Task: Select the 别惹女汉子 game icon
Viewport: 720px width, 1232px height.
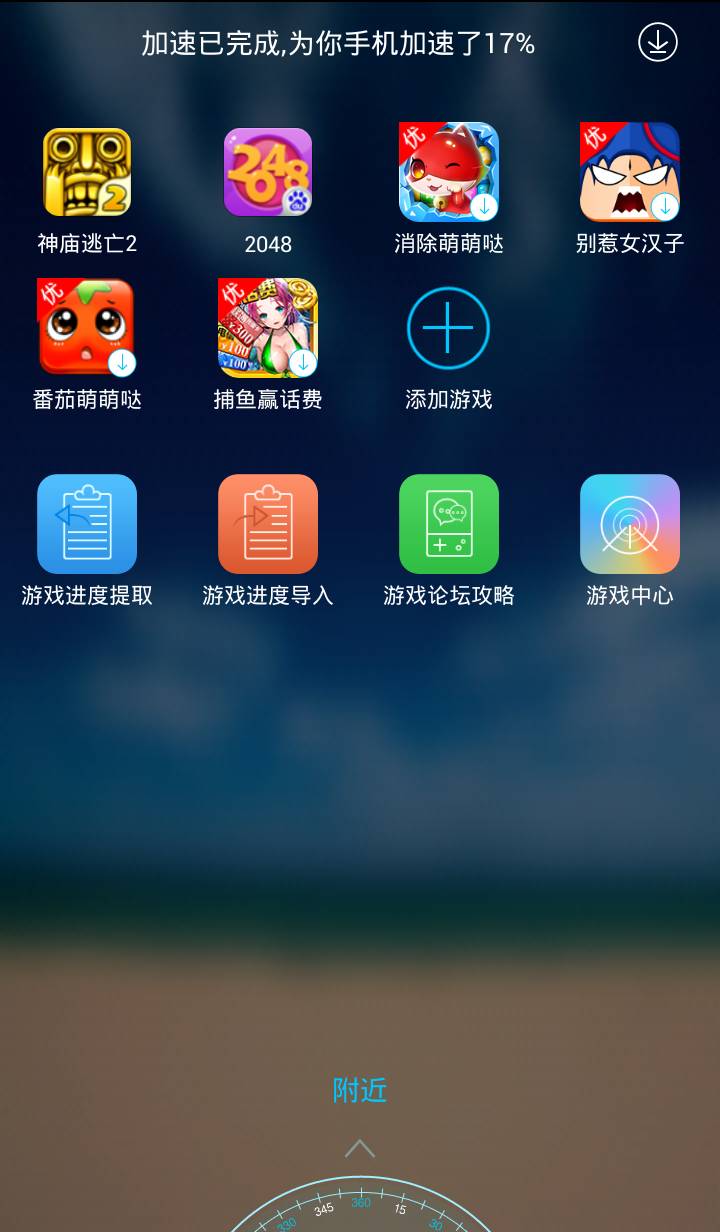Action: (x=629, y=172)
